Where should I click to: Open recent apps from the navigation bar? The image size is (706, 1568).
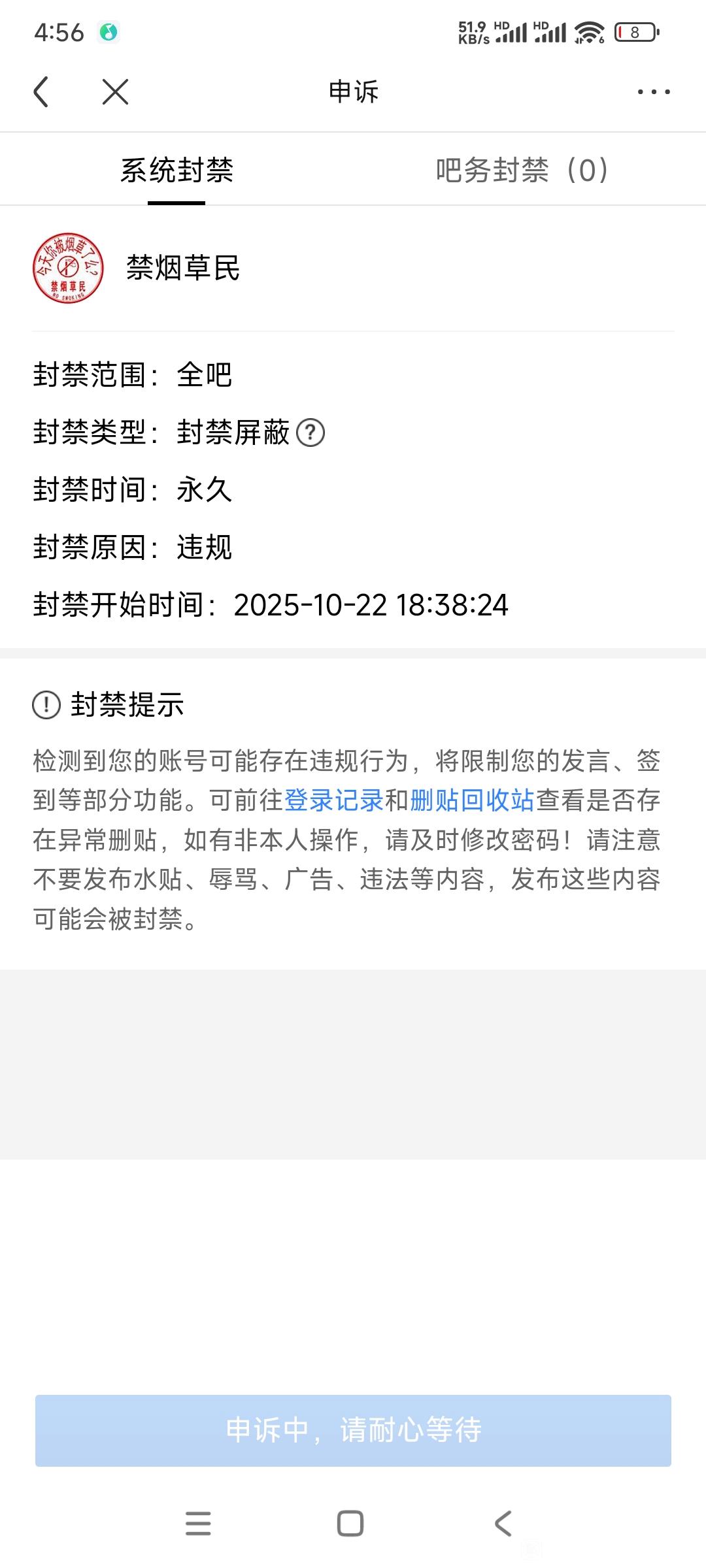pyautogui.click(x=198, y=1524)
